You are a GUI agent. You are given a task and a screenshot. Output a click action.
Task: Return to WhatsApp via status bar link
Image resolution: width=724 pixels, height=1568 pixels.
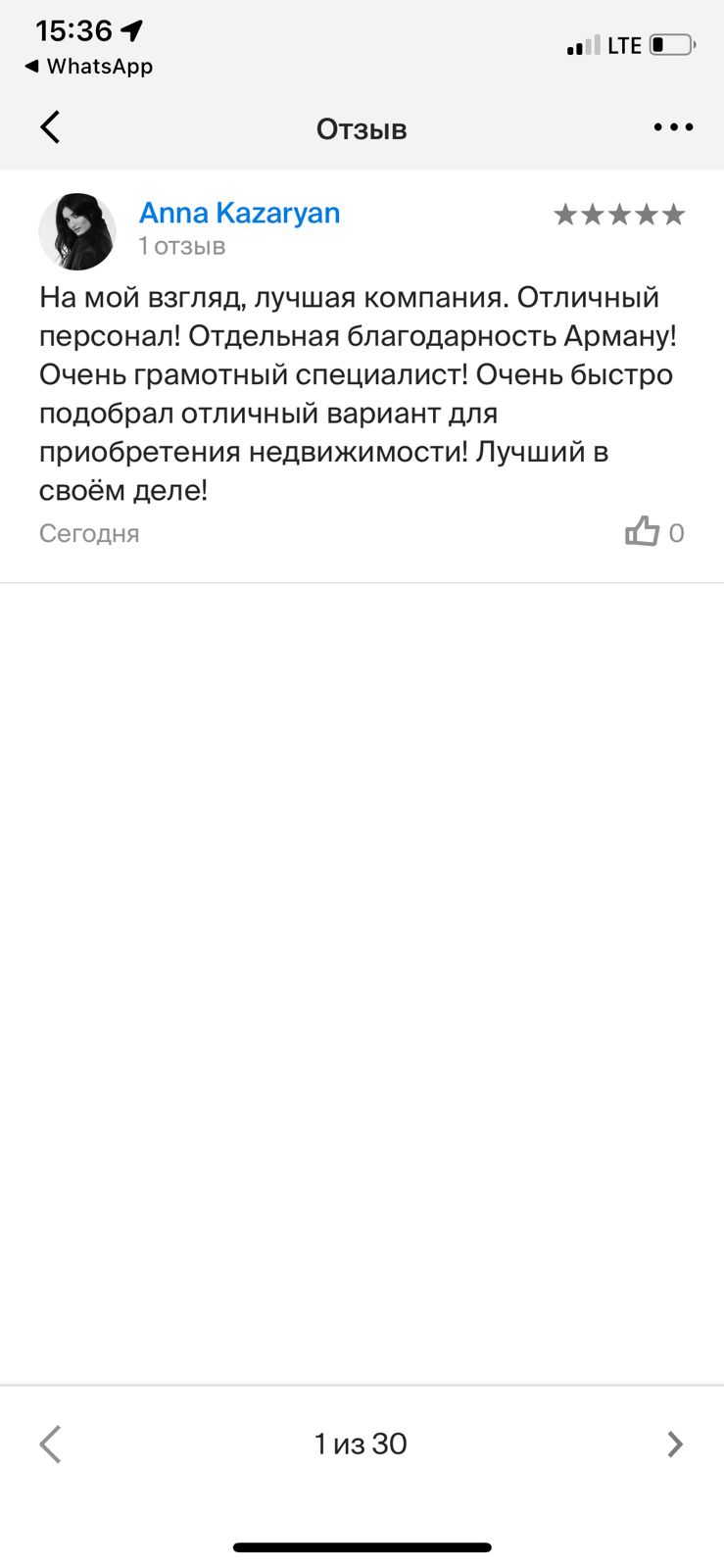pos(88,67)
